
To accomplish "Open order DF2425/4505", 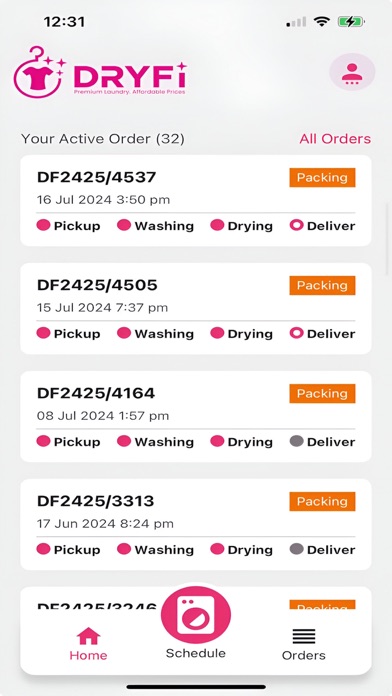I will coord(196,308).
